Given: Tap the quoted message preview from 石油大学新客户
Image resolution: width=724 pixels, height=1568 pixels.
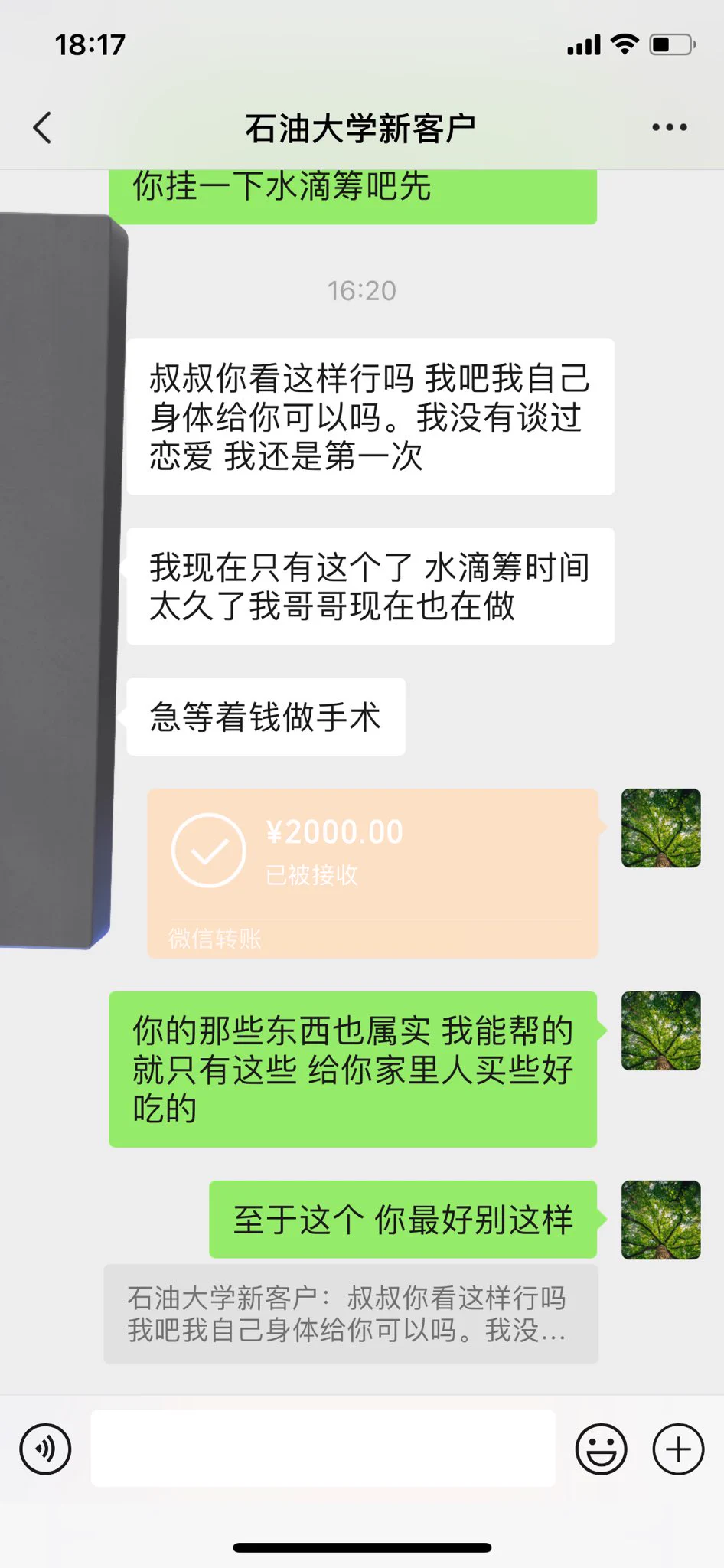Looking at the screenshot, I should click(351, 1314).
